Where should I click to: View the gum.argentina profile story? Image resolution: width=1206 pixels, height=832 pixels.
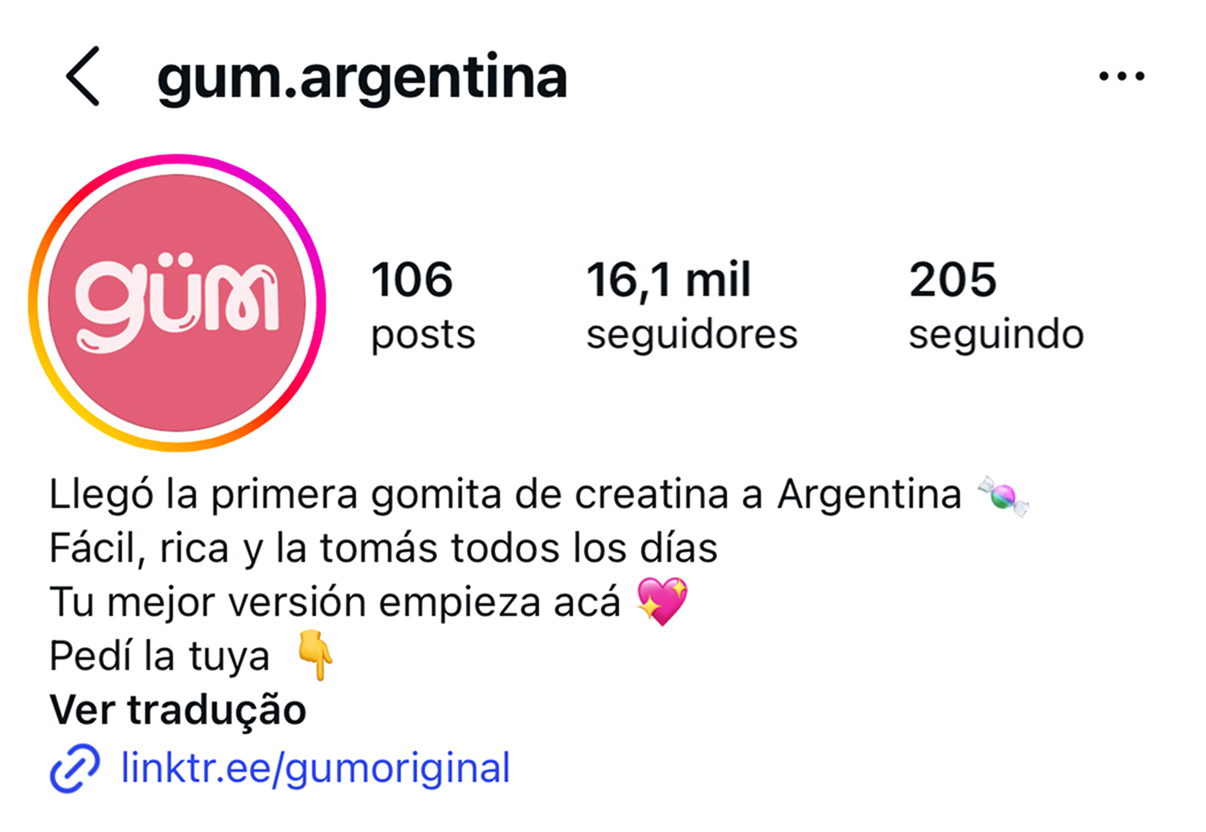tap(177, 303)
